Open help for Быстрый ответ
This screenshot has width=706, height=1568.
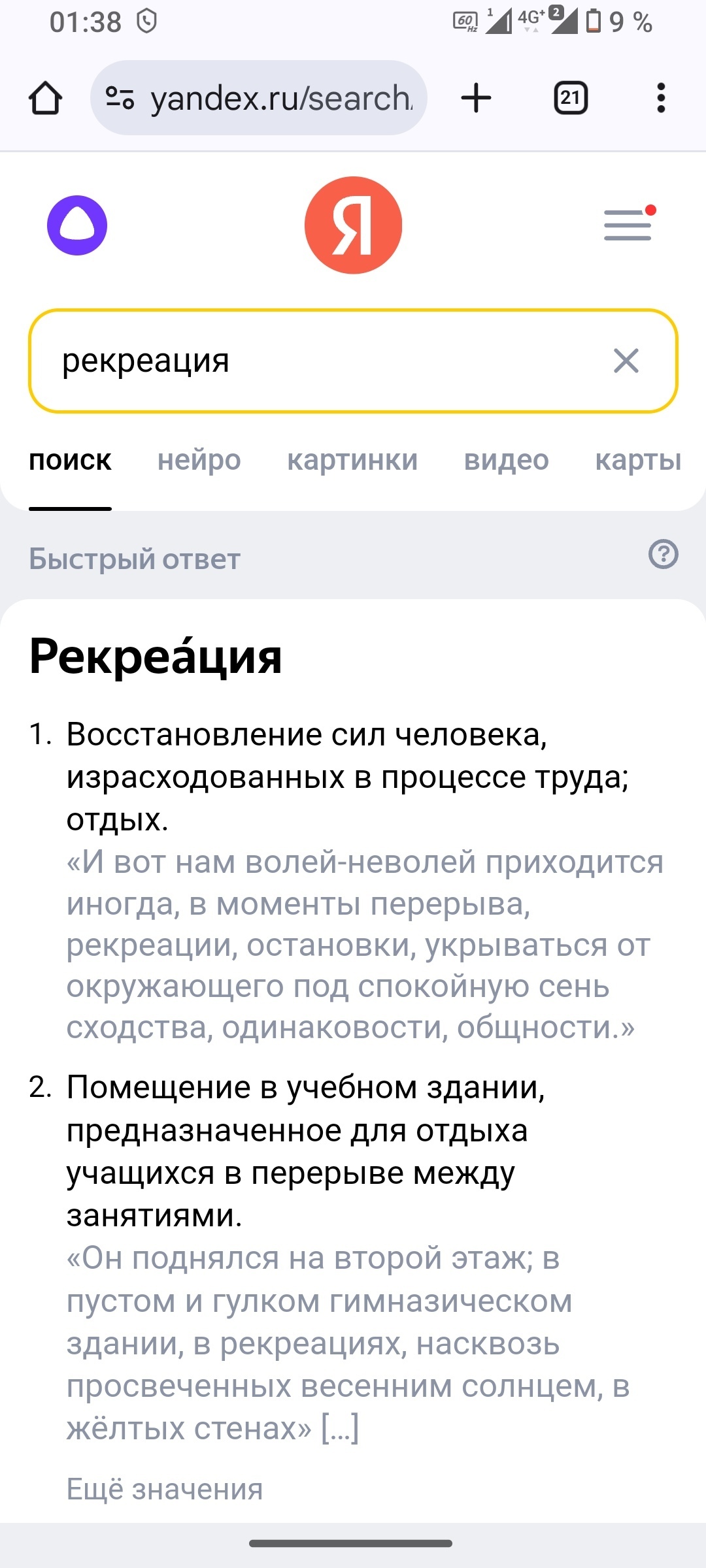pos(663,555)
